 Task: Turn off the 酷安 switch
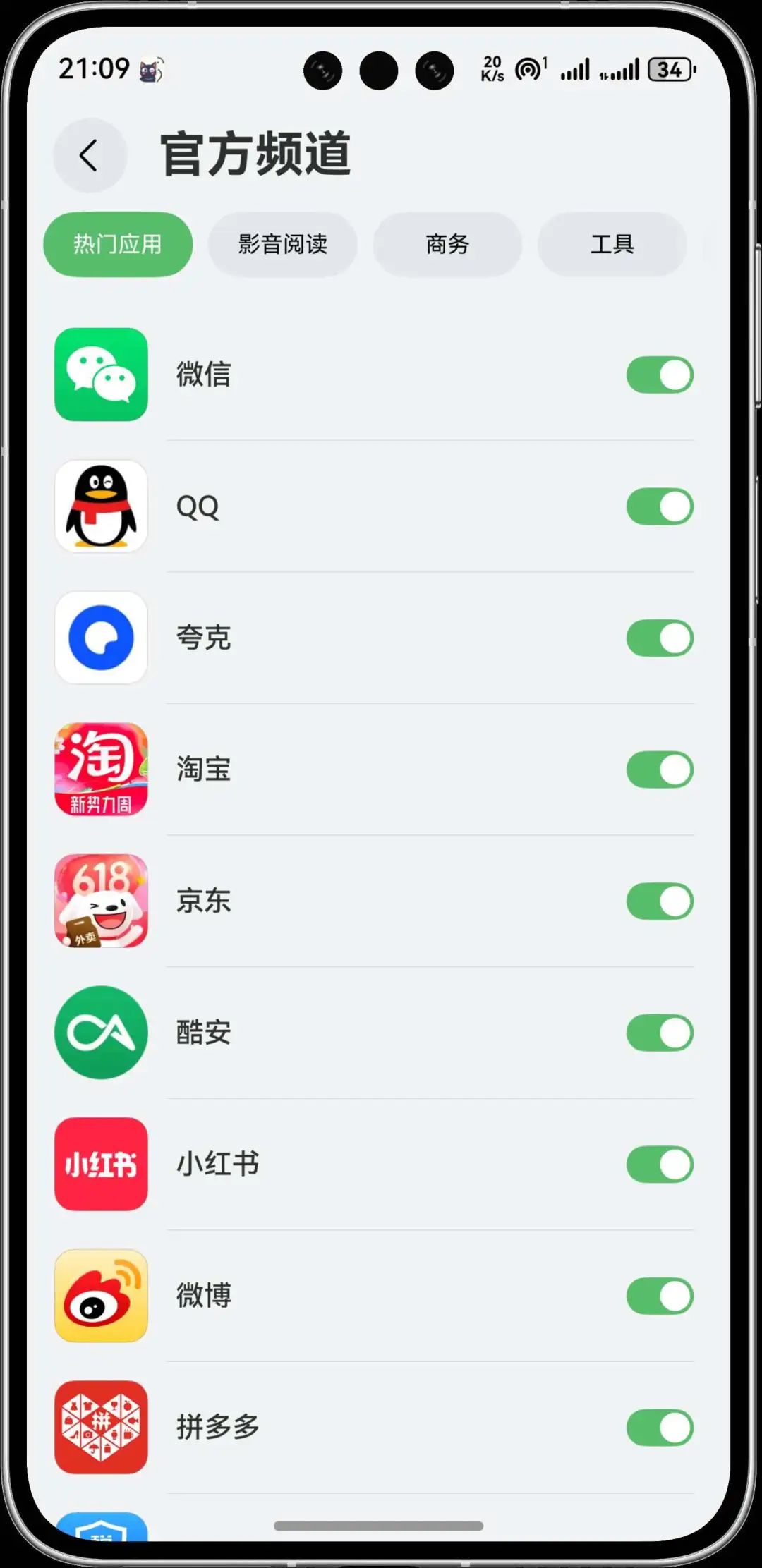pyautogui.click(x=660, y=1033)
